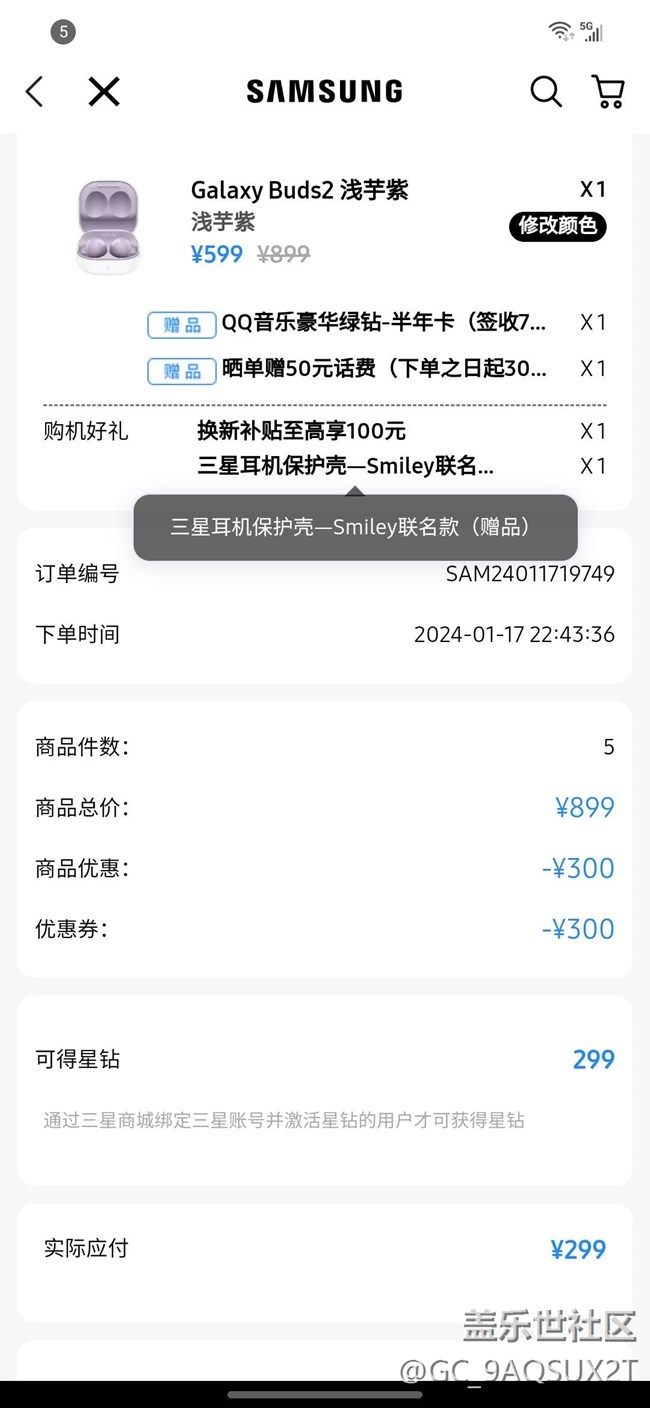View the 晒单赠50元话费 gift item

tap(384, 369)
